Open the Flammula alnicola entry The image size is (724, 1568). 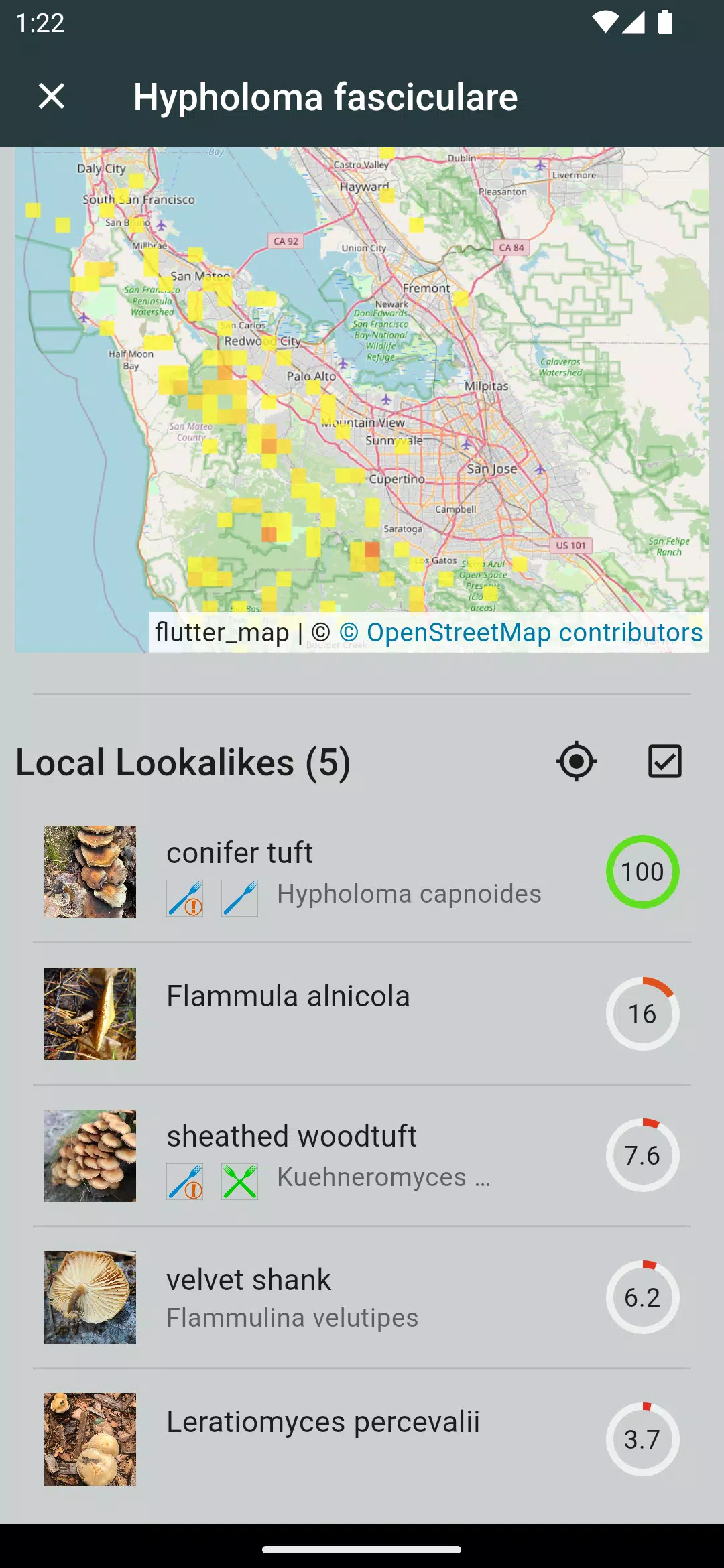[362, 1014]
